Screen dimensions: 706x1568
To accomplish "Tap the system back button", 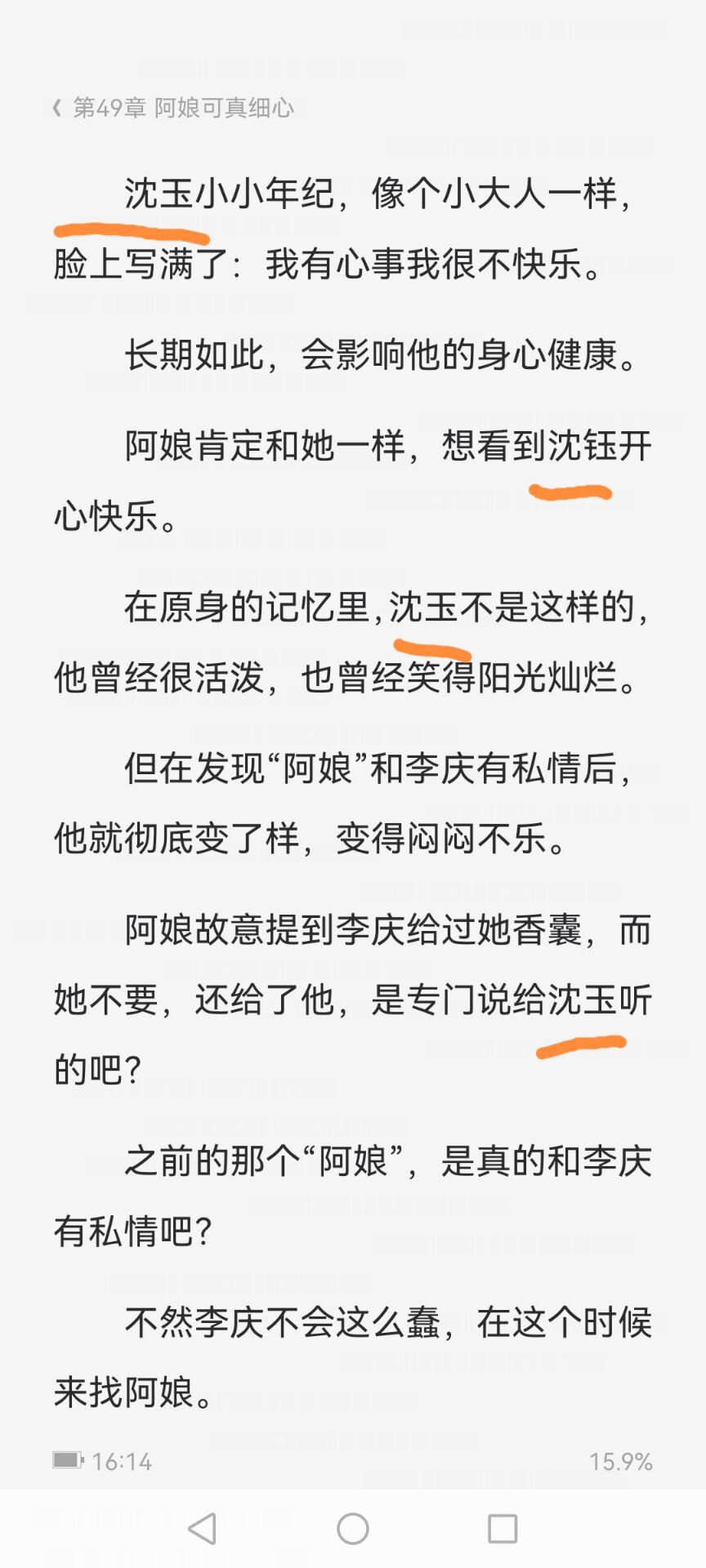I will [202, 1528].
